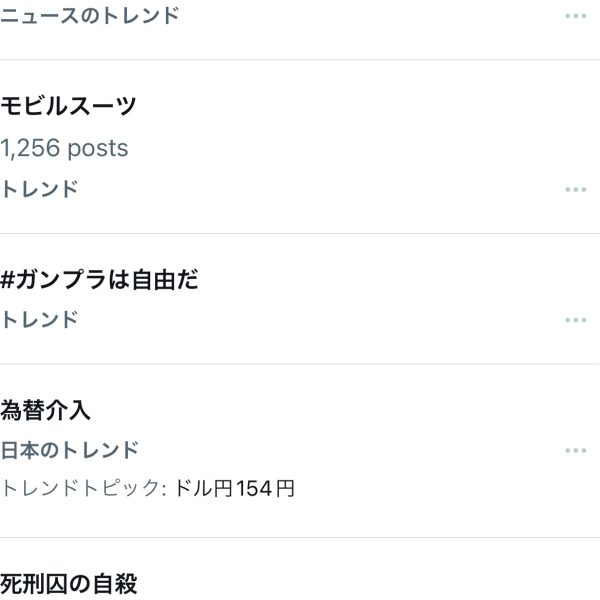Open the 死刑囚の自殺 trend
This screenshot has height=600, width=600.
pos(69,582)
